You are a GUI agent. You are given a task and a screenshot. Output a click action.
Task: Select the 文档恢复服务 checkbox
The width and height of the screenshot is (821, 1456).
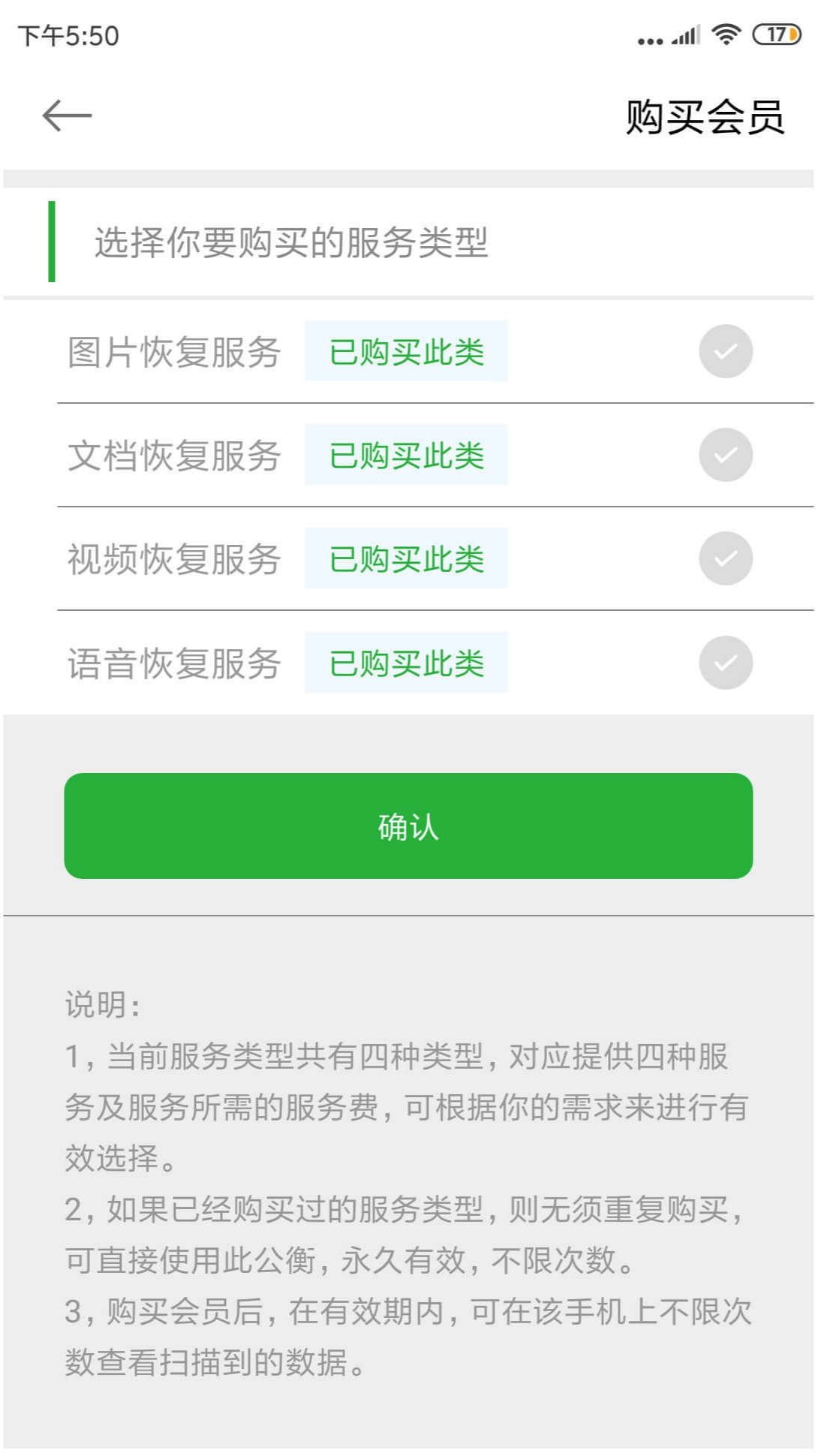pos(726,455)
